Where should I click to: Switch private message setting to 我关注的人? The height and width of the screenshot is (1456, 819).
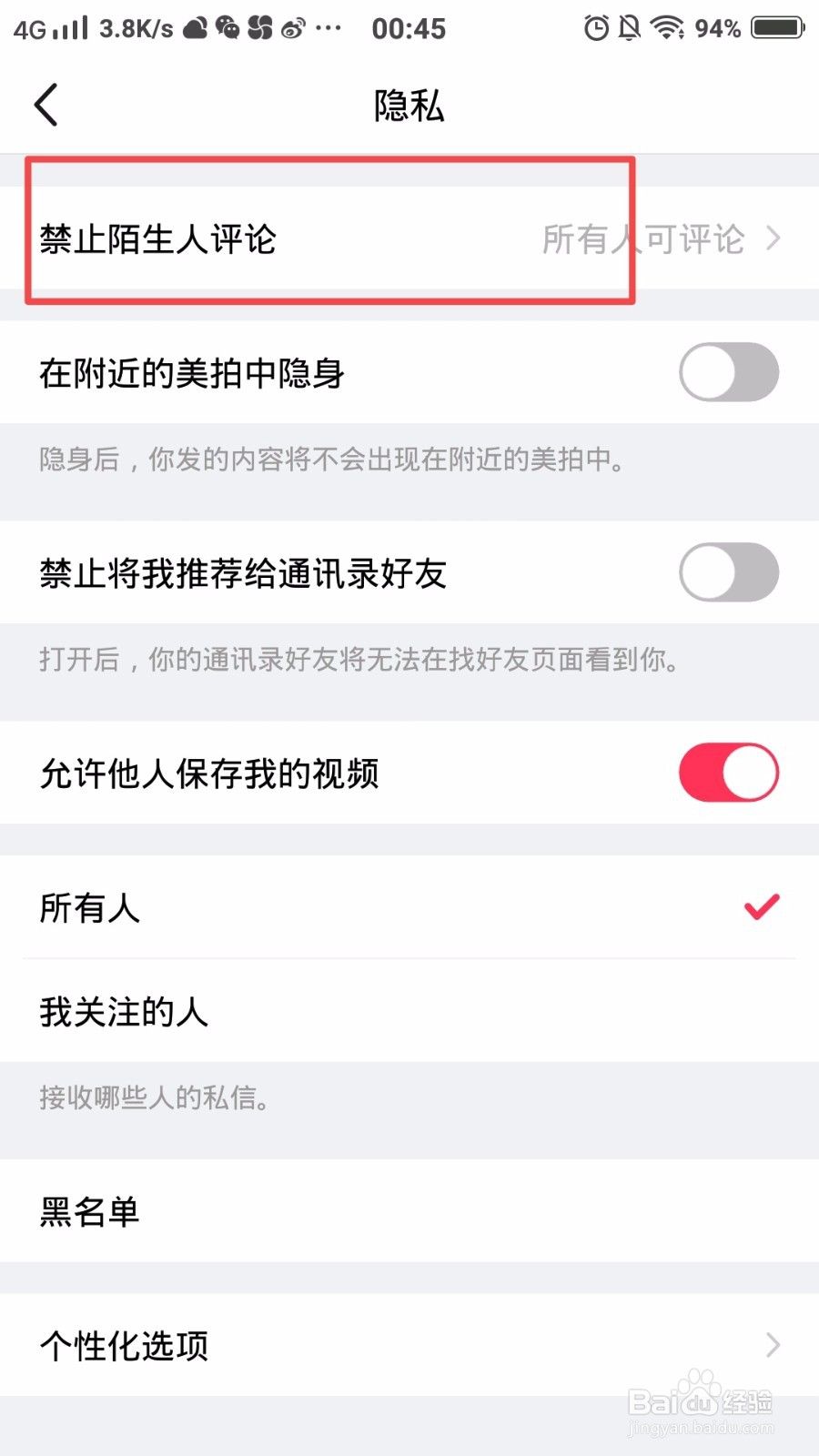124,1010
